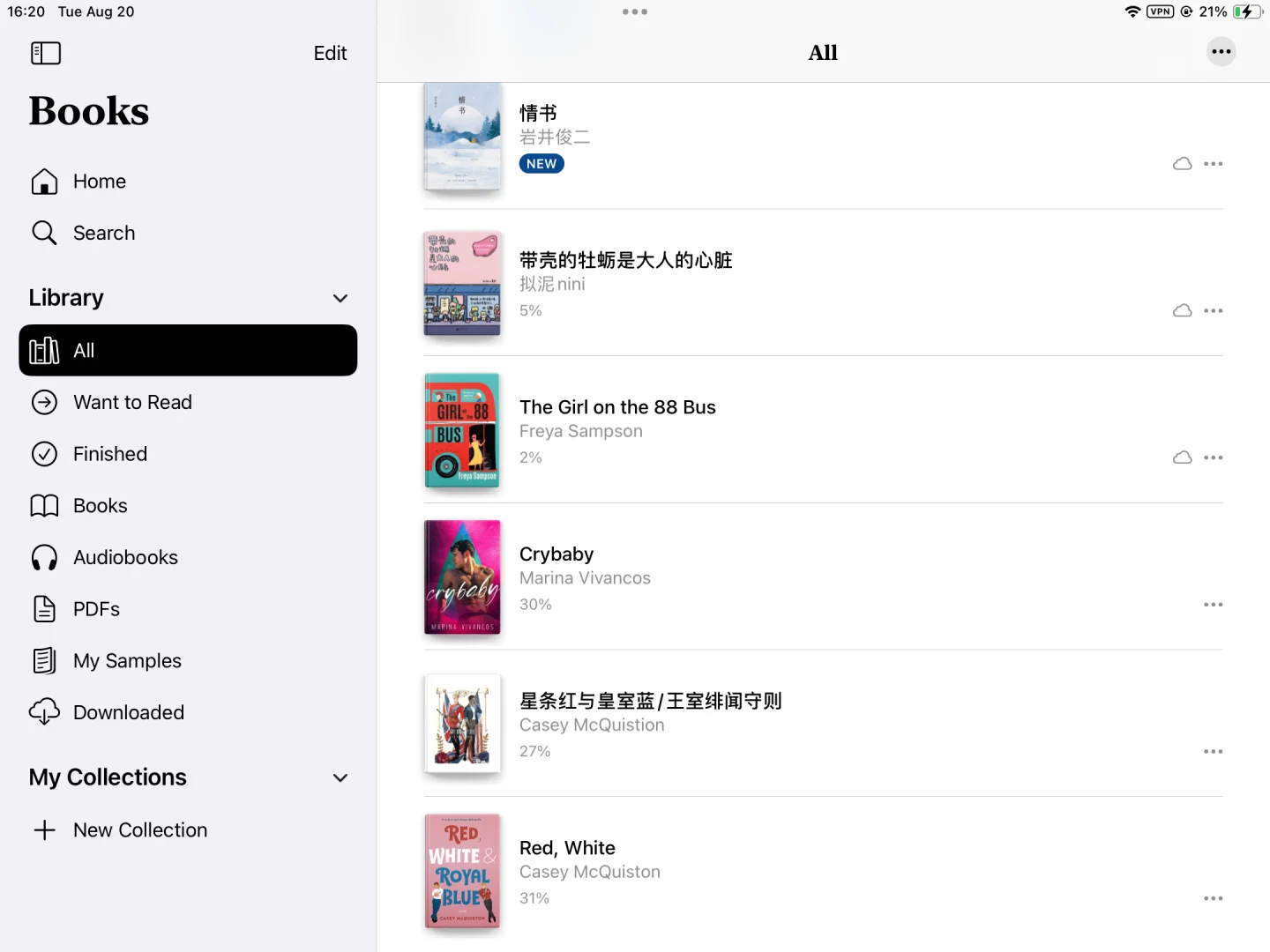Image resolution: width=1270 pixels, height=952 pixels.
Task: Open The Girl on the 88 Bus
Action: coord(616,407)
